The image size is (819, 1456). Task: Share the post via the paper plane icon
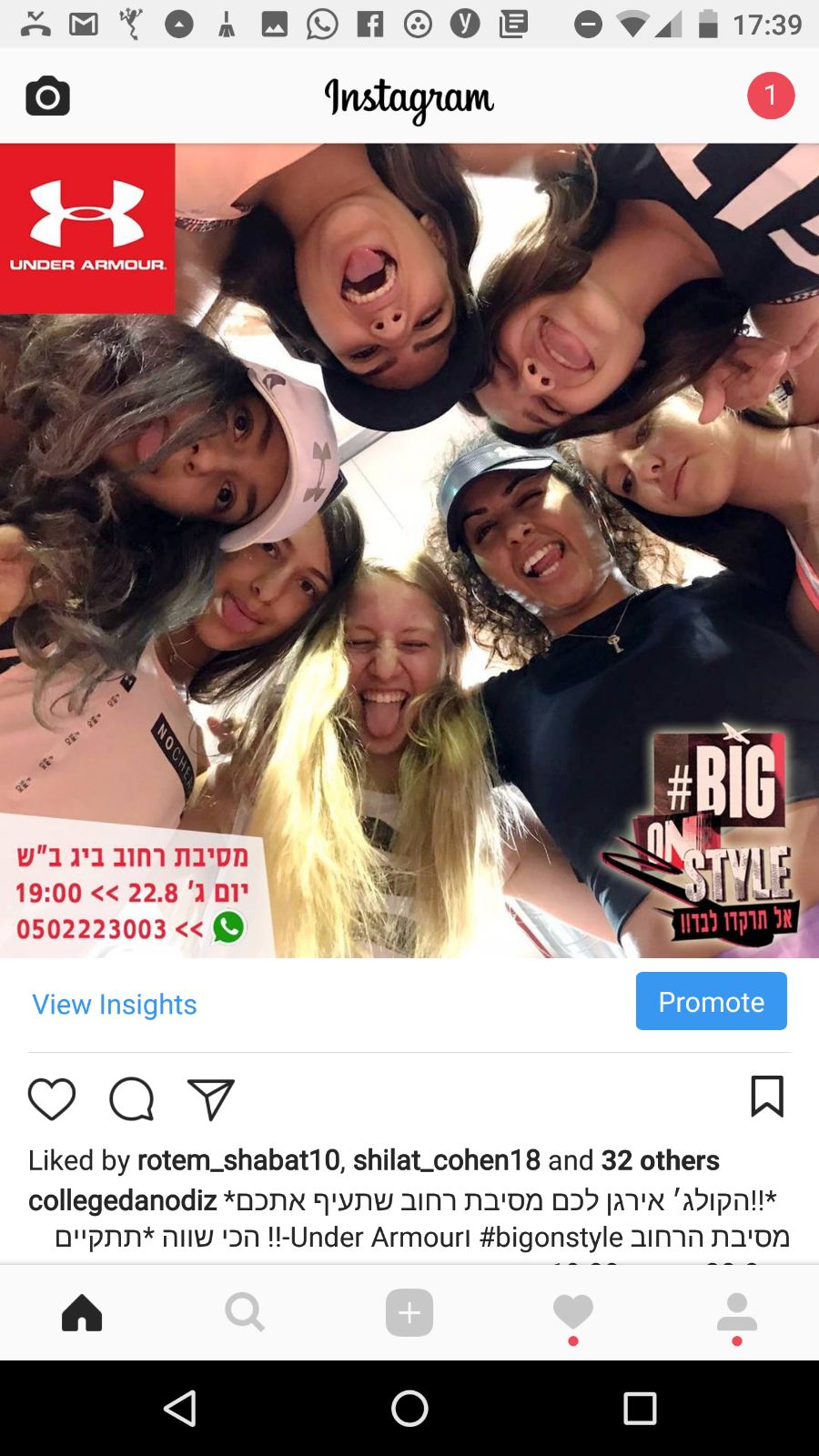click(211, 1098)
